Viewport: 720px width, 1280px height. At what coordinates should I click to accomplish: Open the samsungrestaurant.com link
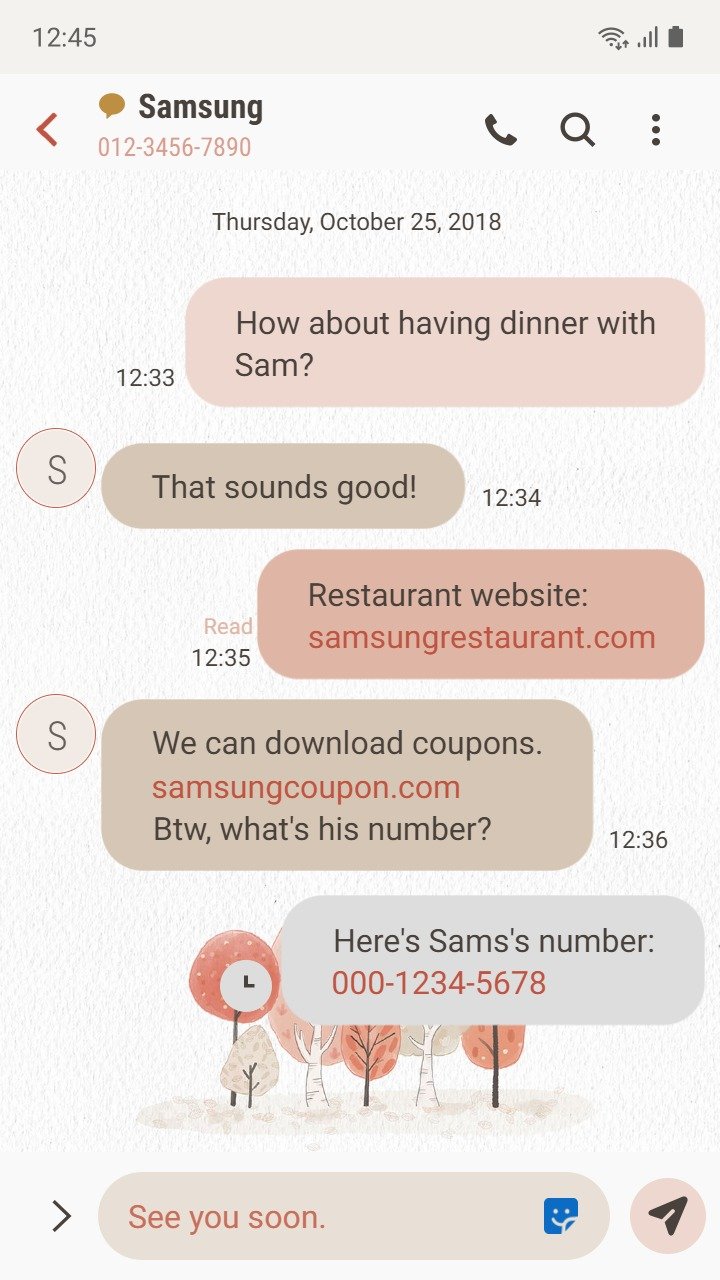(481, 638)
